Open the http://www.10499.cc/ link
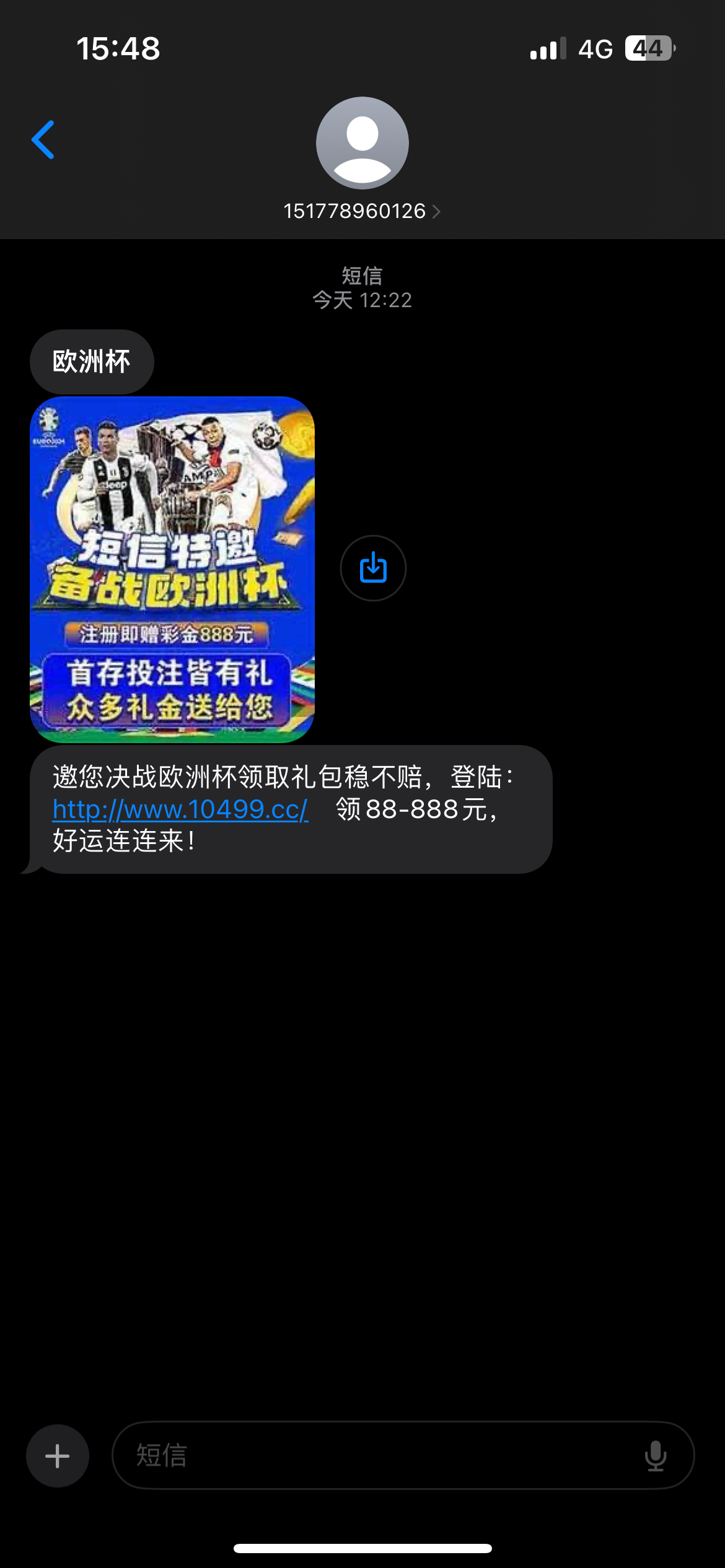This screenshot has height=1568, width=725. pos(180,809)
